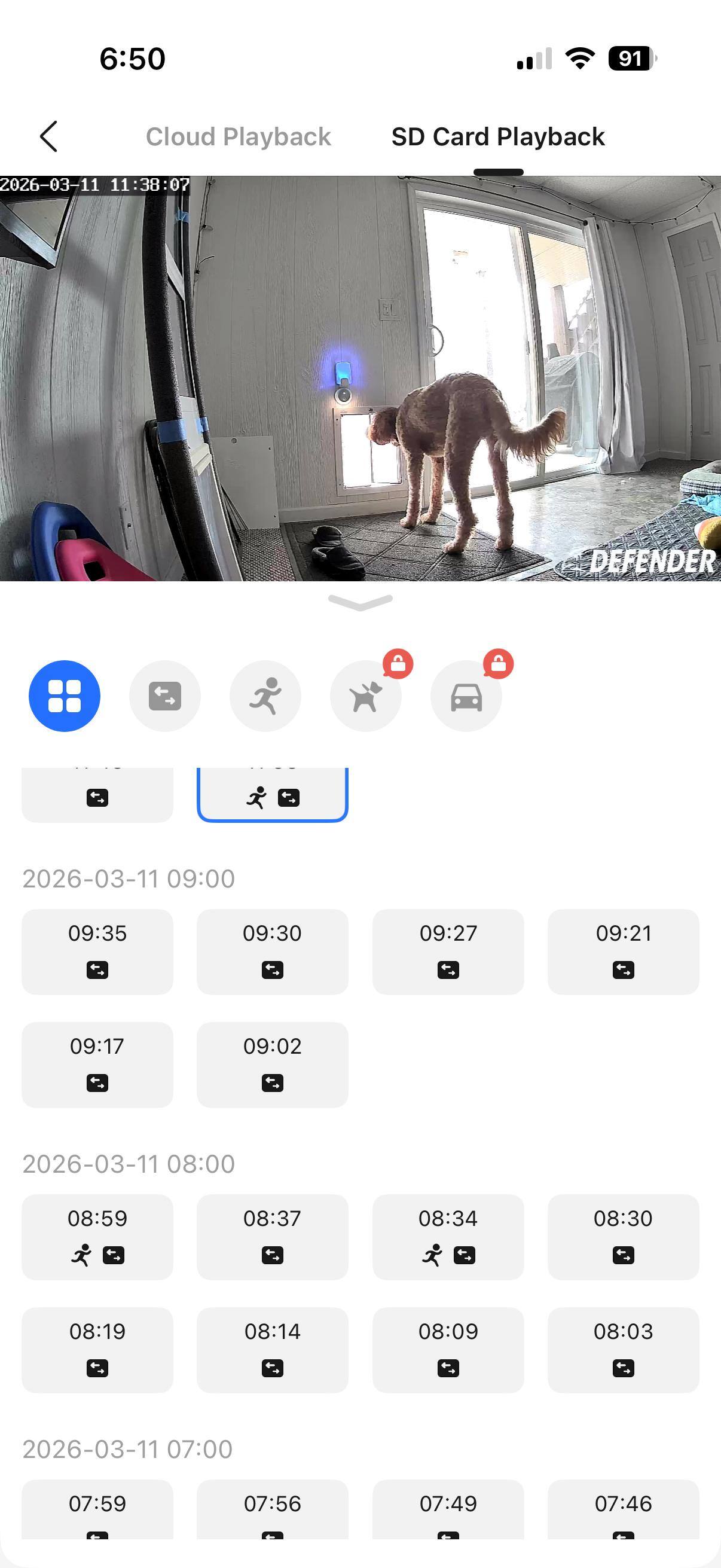
Task: Play the 08:34 motion recording
Action: 448,1236
